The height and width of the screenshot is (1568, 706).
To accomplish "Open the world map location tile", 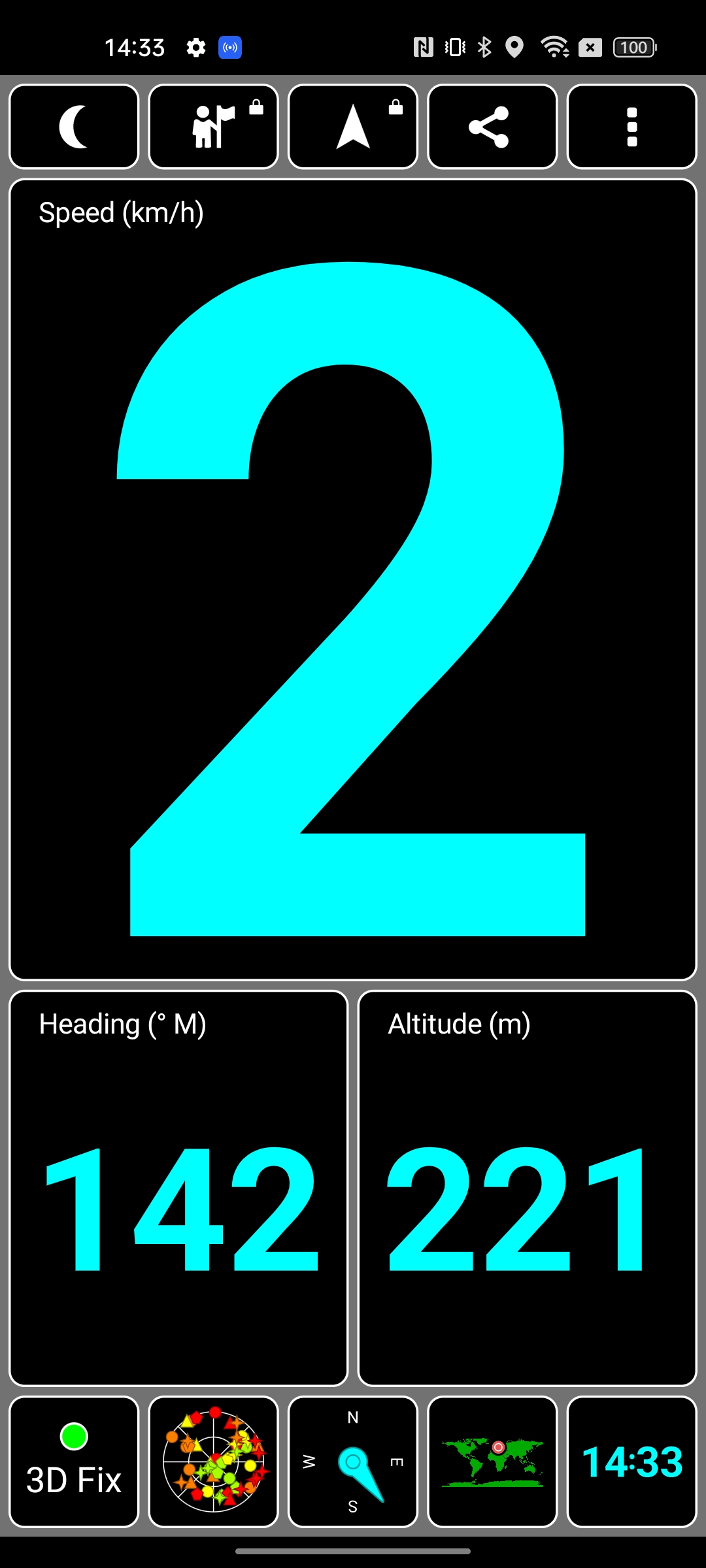I will pyautogui.click(x=492, y=1462).
